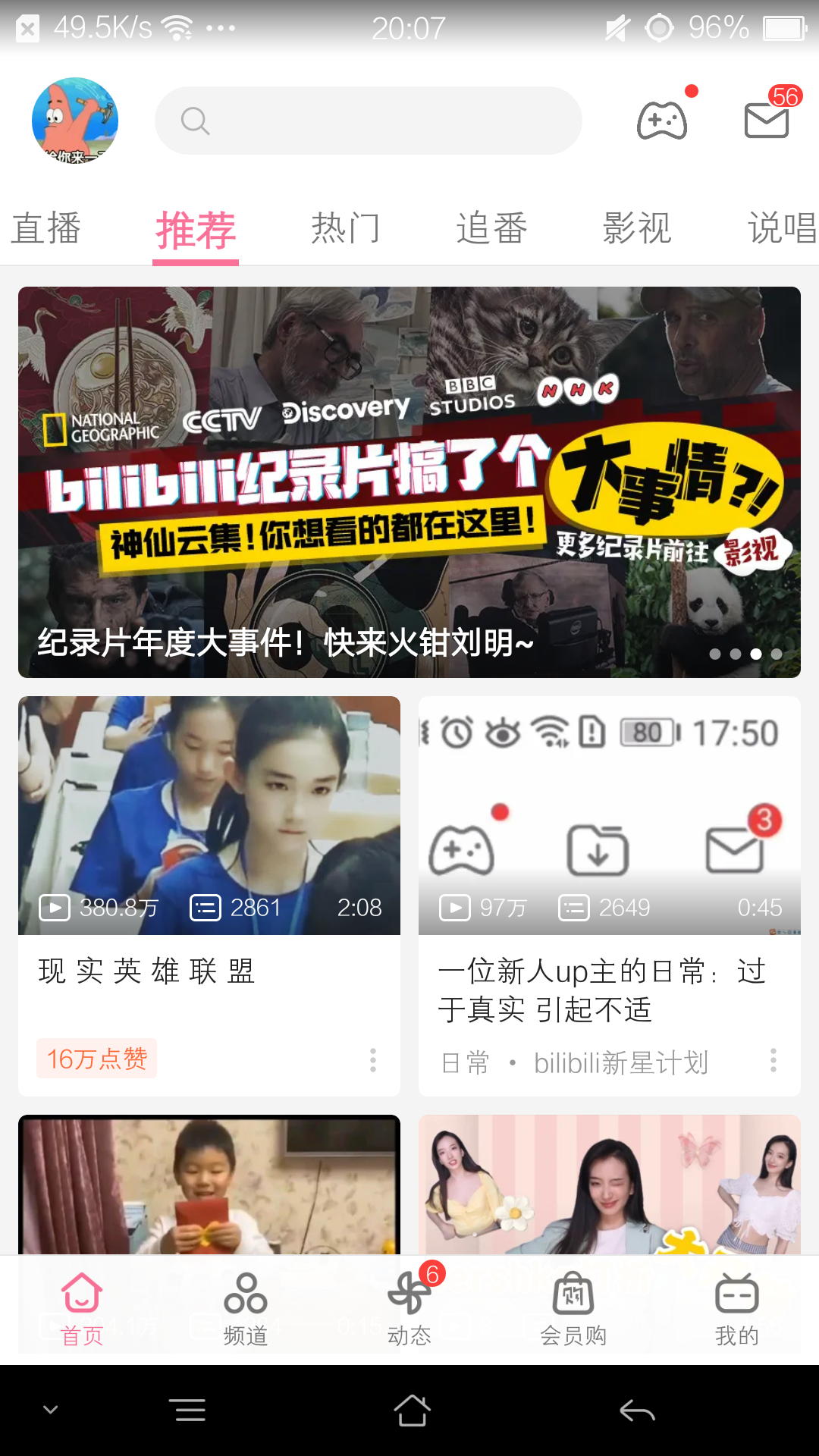Select the 说唱 tab
The height and width of the screenshot is (1456, 819).
click(781, 228)
